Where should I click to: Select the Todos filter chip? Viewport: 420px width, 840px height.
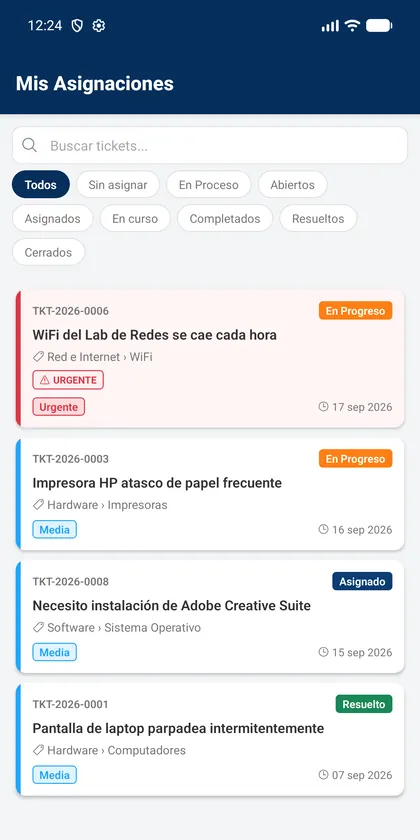coord(41,185)
